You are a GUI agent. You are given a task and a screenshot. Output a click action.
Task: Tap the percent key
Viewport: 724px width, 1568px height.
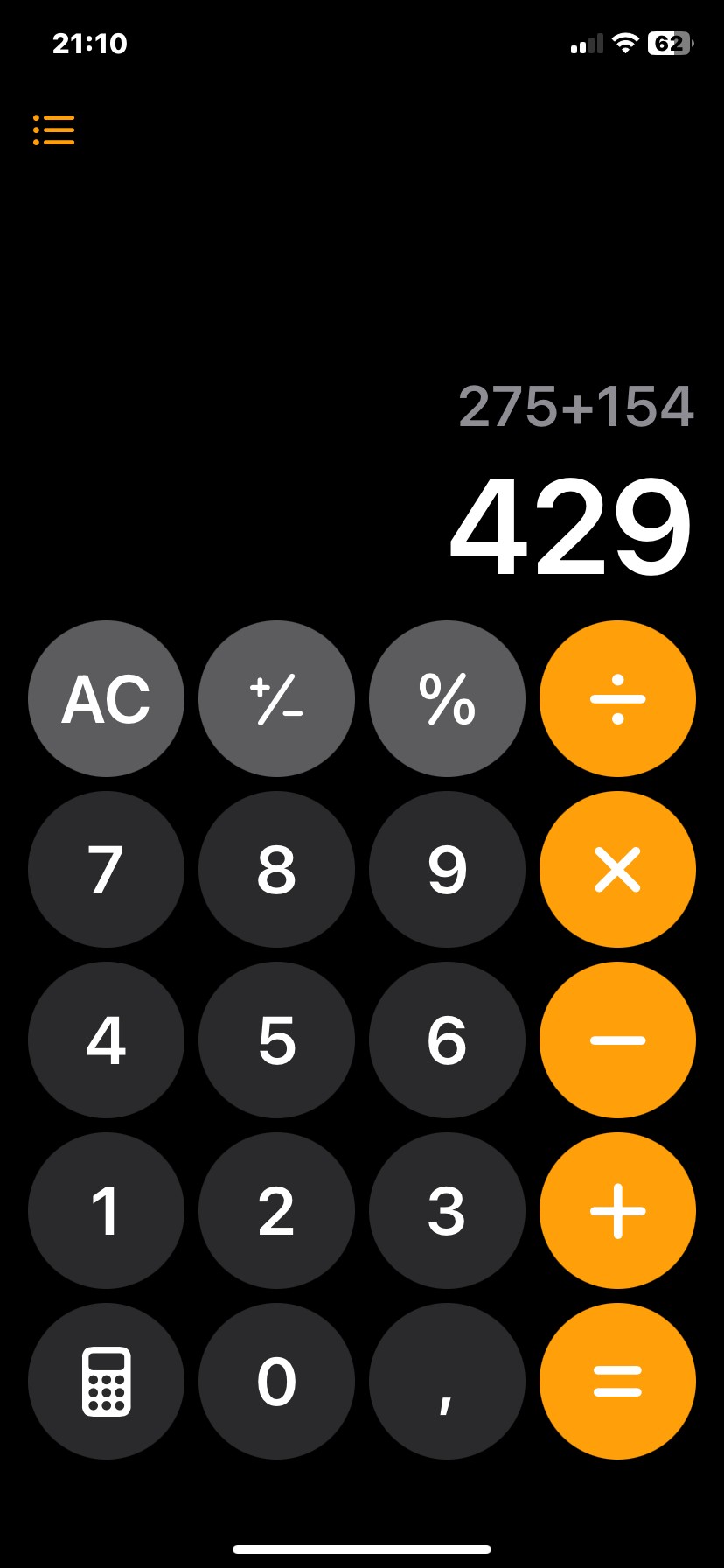[447, 698]
